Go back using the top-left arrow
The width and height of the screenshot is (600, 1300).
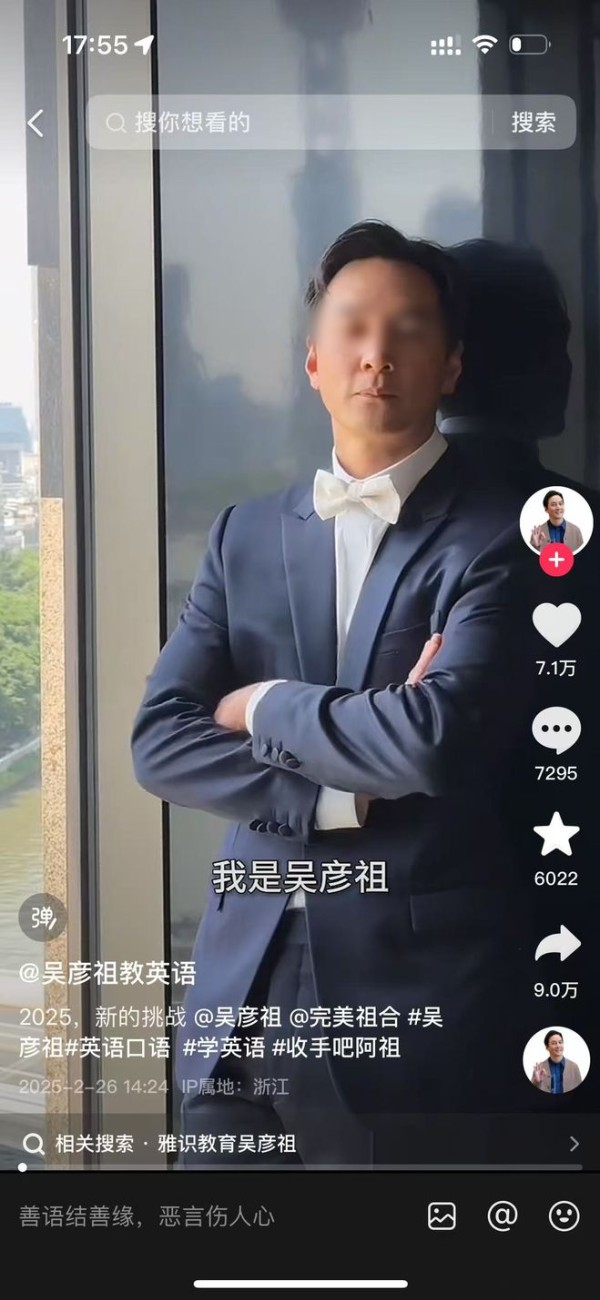pyautogui.click(x=36, y=123)
